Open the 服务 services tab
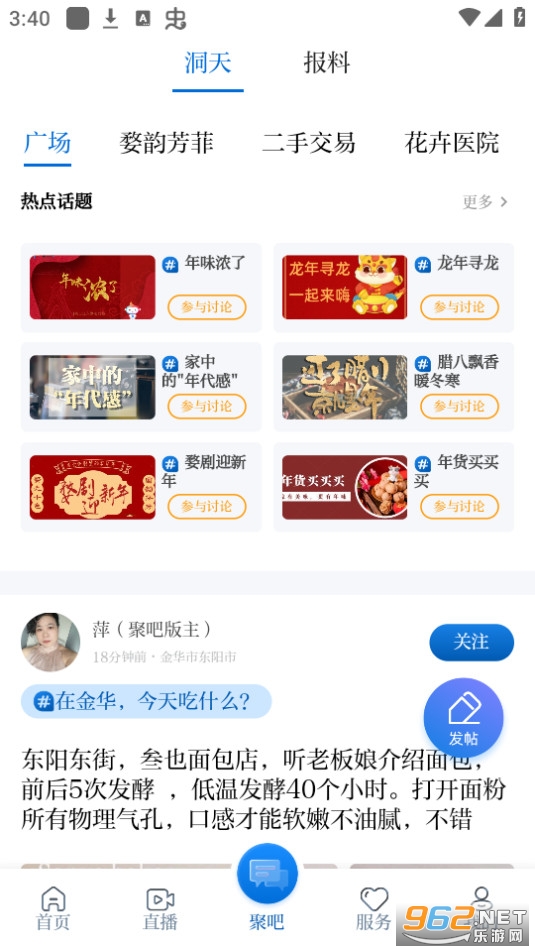 (373, 909)
